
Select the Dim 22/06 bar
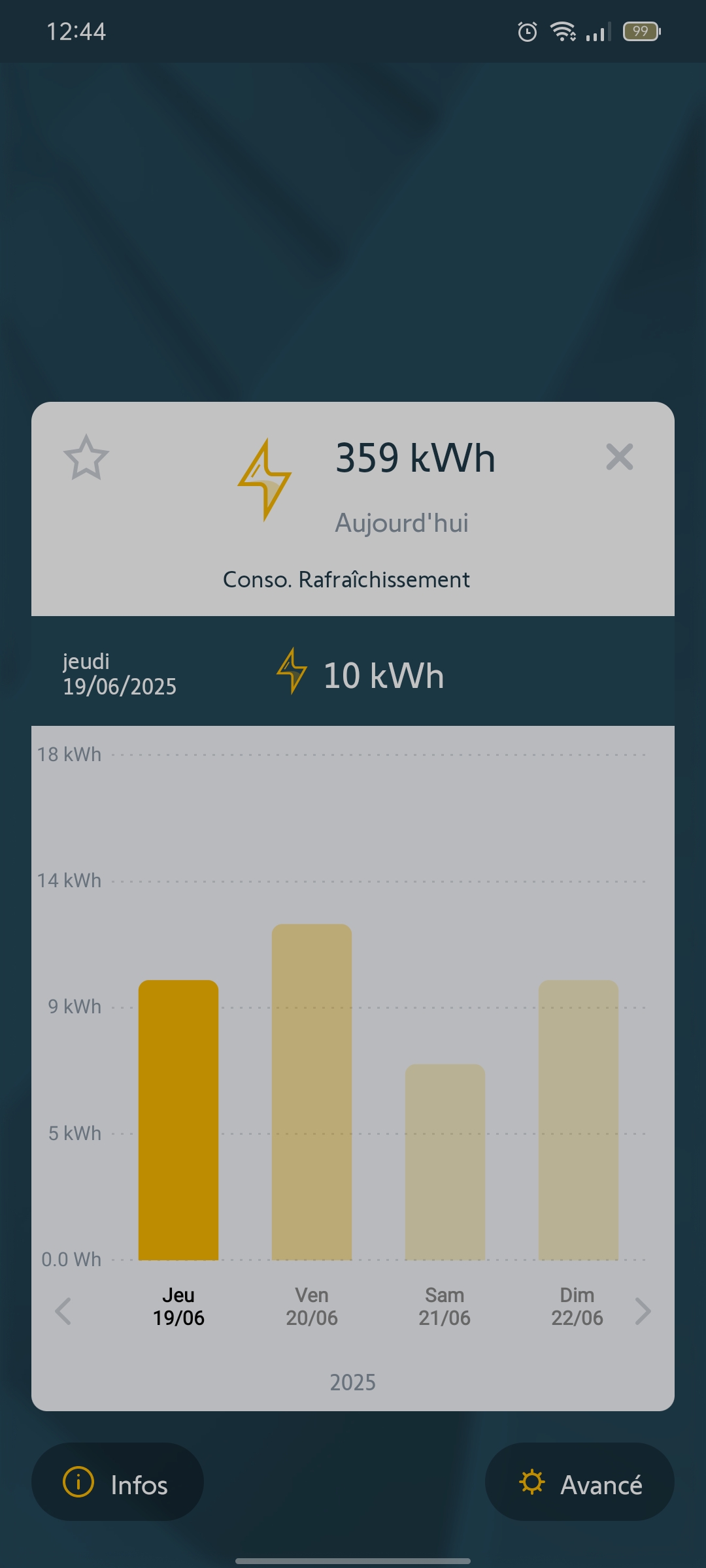click(579, 1120)
